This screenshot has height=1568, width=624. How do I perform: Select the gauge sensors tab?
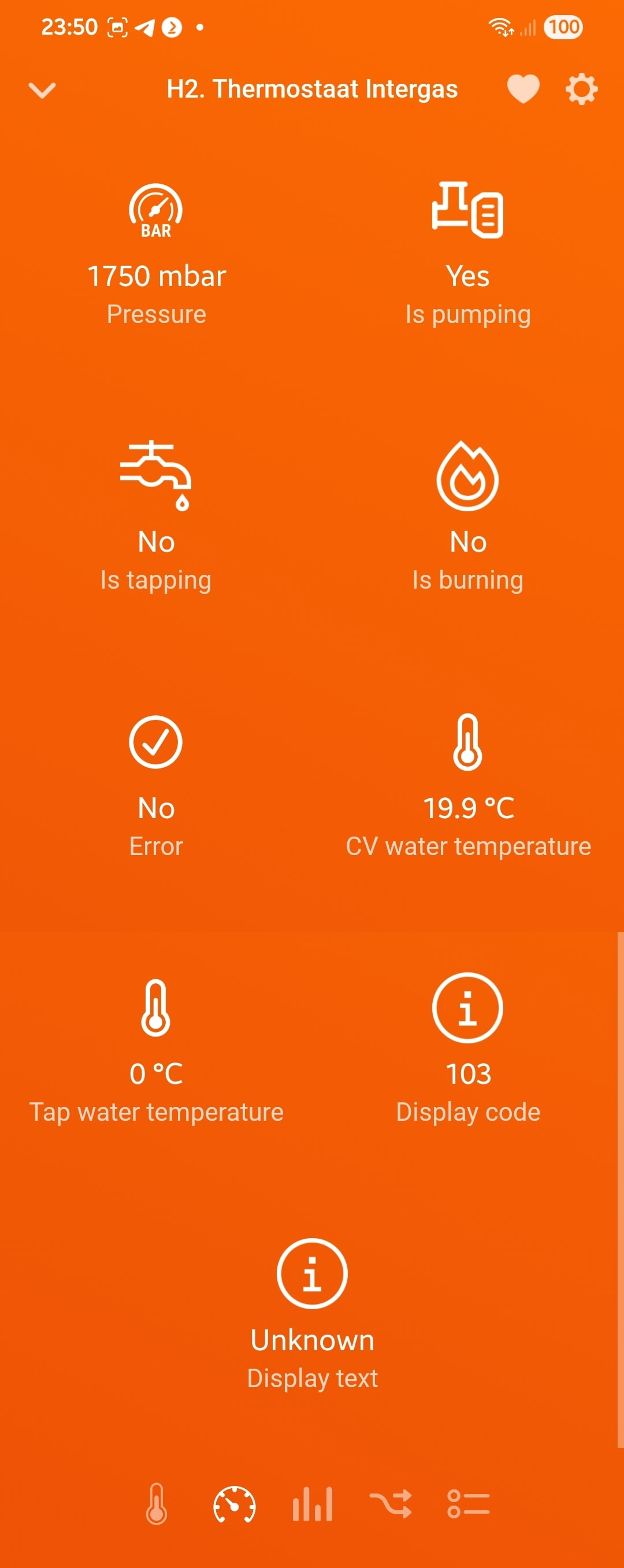click(235, 1504)
